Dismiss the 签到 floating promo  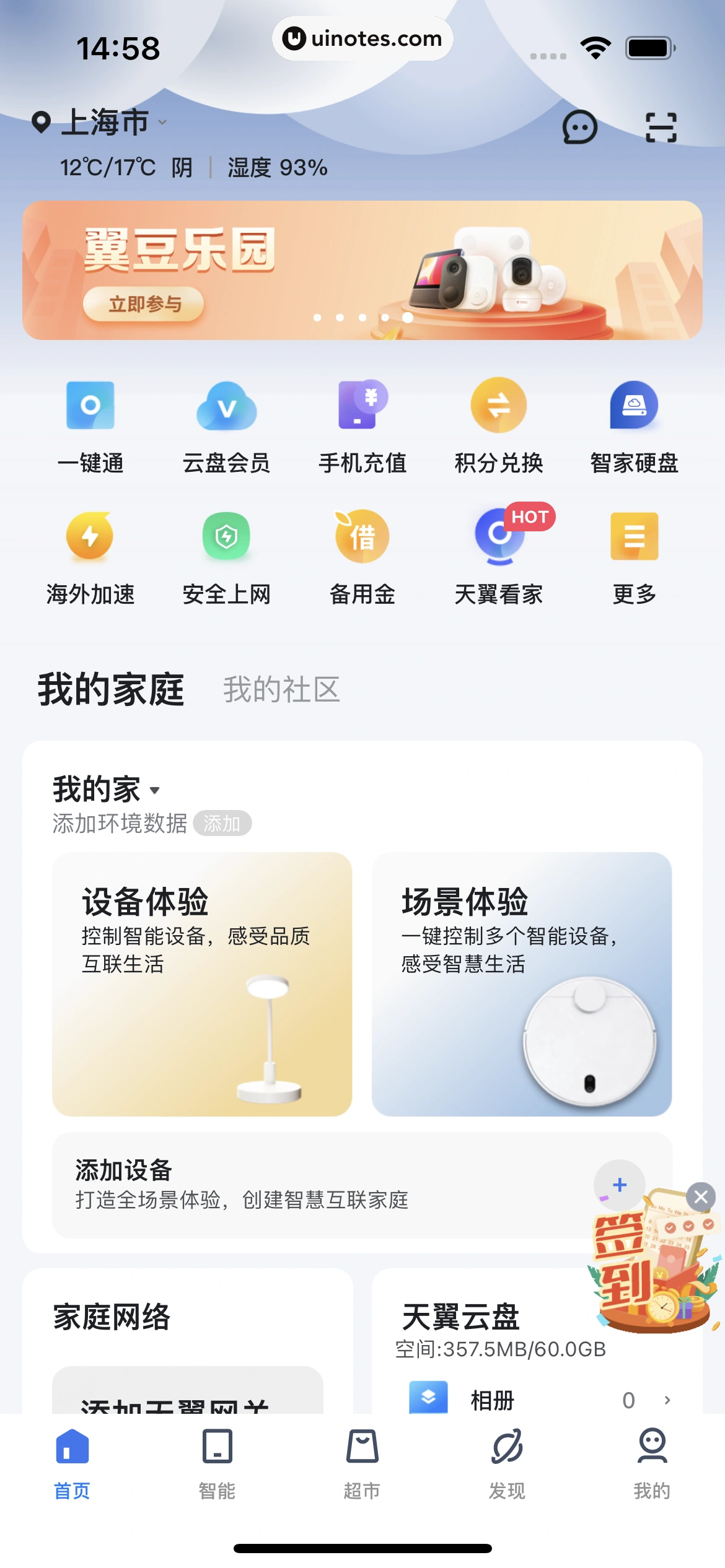(x=700, y=1197)
